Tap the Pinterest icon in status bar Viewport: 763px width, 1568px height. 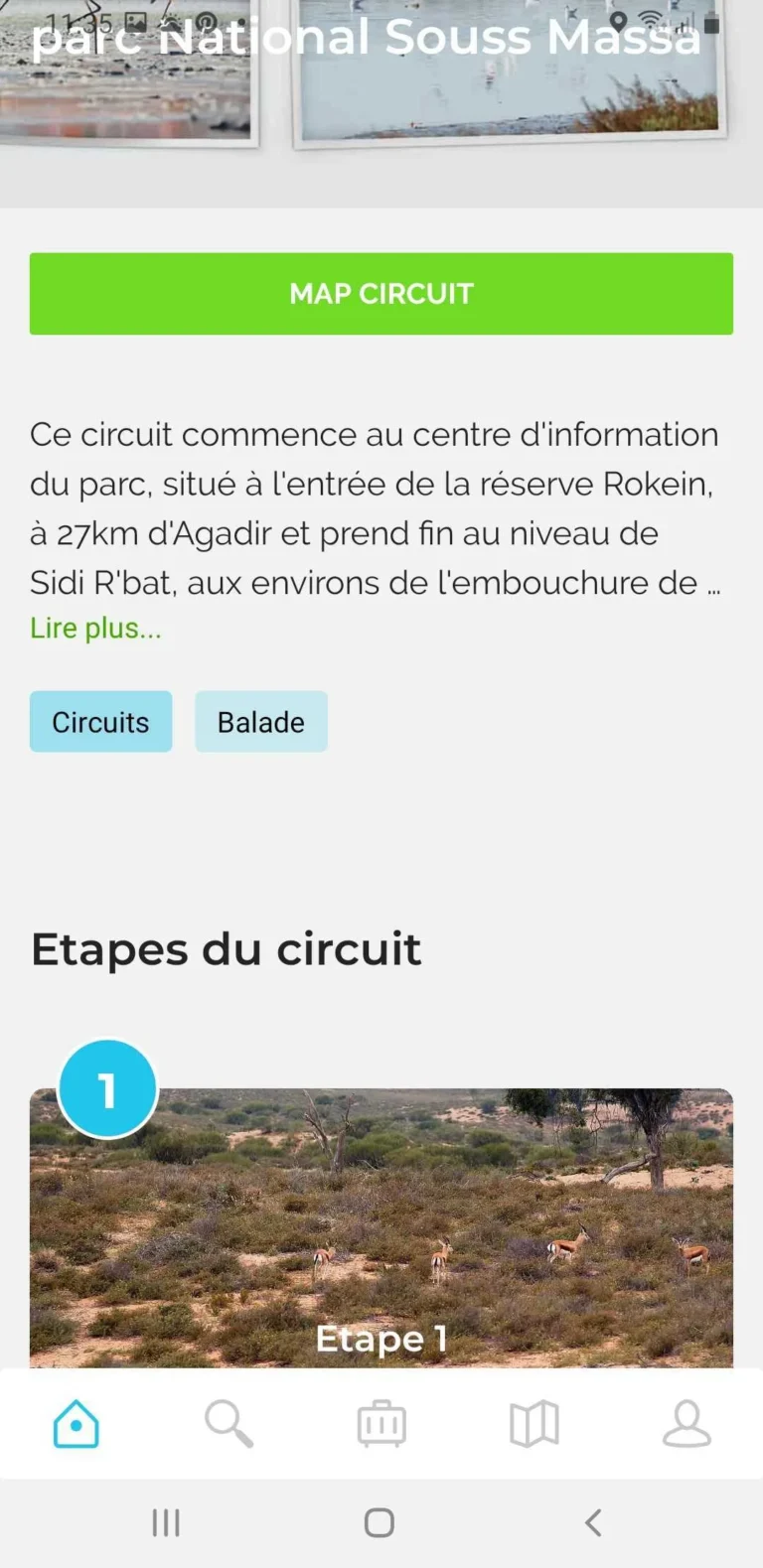click(x=206, y=20)
